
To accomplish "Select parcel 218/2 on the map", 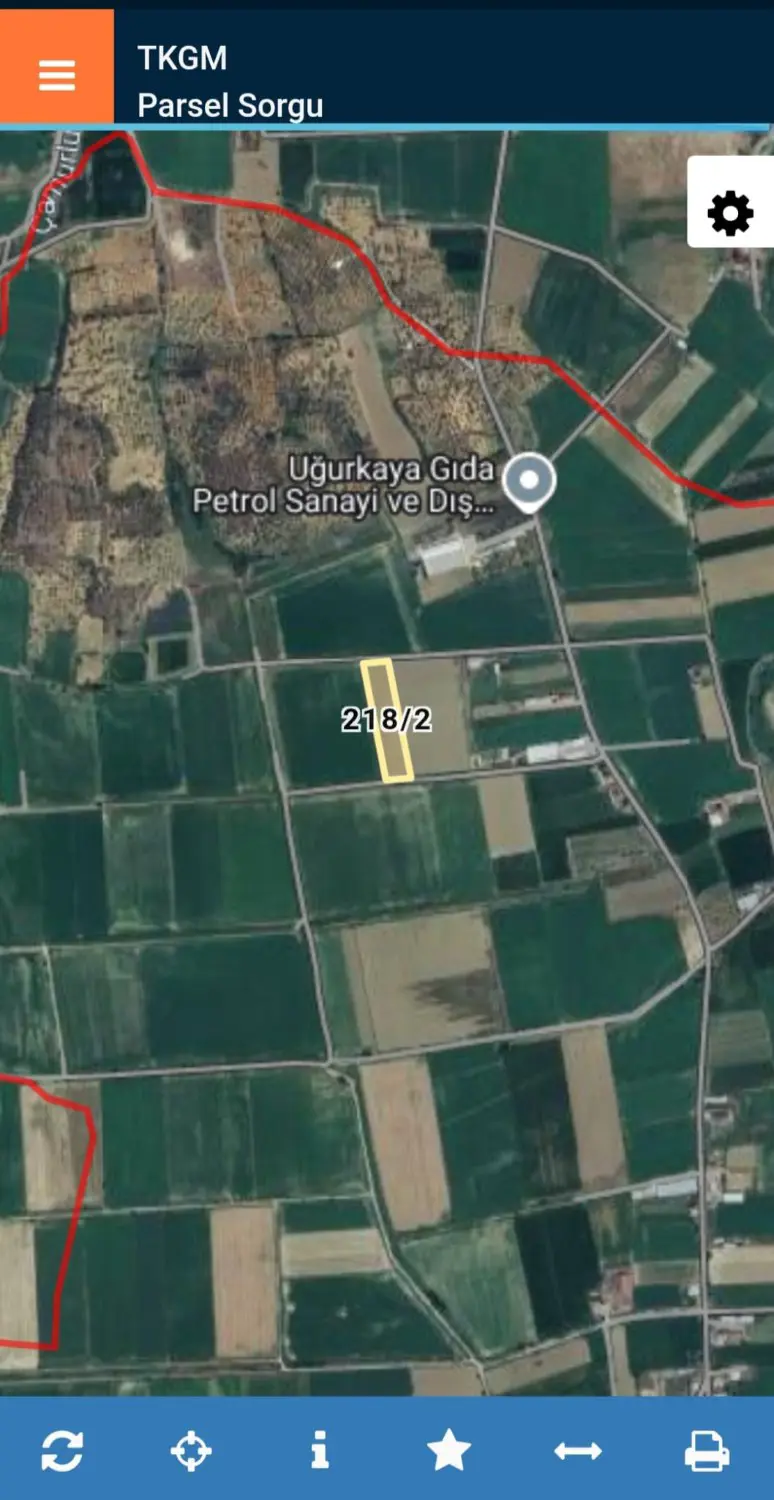I will coord(387,720).
